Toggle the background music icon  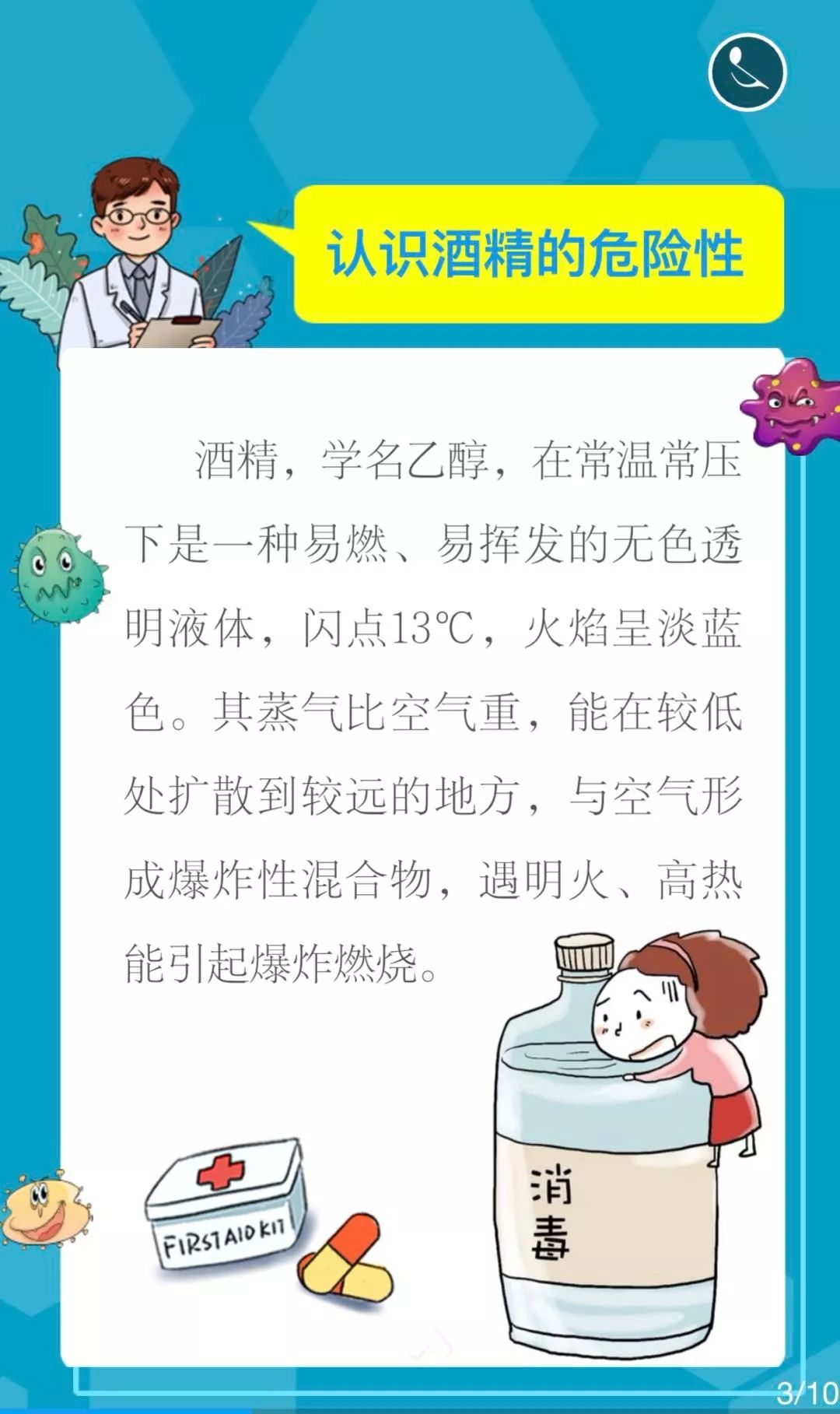(x=747, y=72)
